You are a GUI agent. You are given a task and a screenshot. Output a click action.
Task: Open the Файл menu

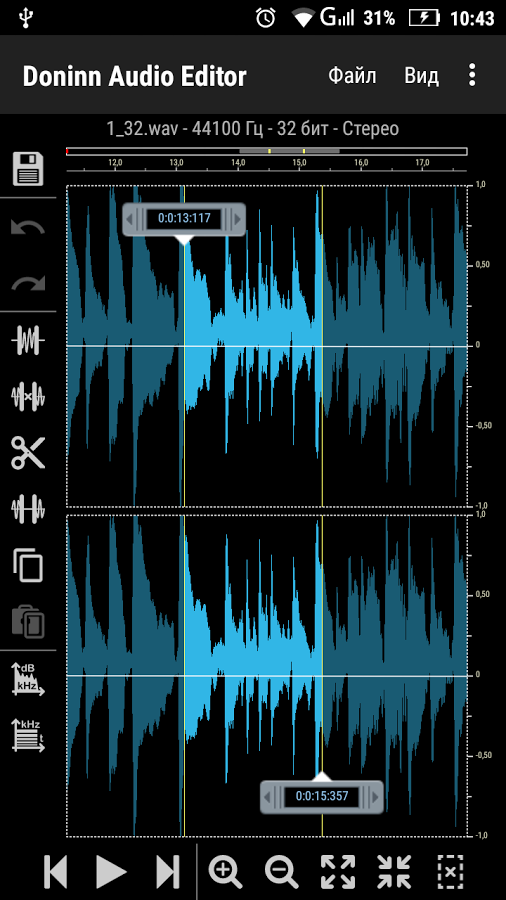tap(352, 76)
